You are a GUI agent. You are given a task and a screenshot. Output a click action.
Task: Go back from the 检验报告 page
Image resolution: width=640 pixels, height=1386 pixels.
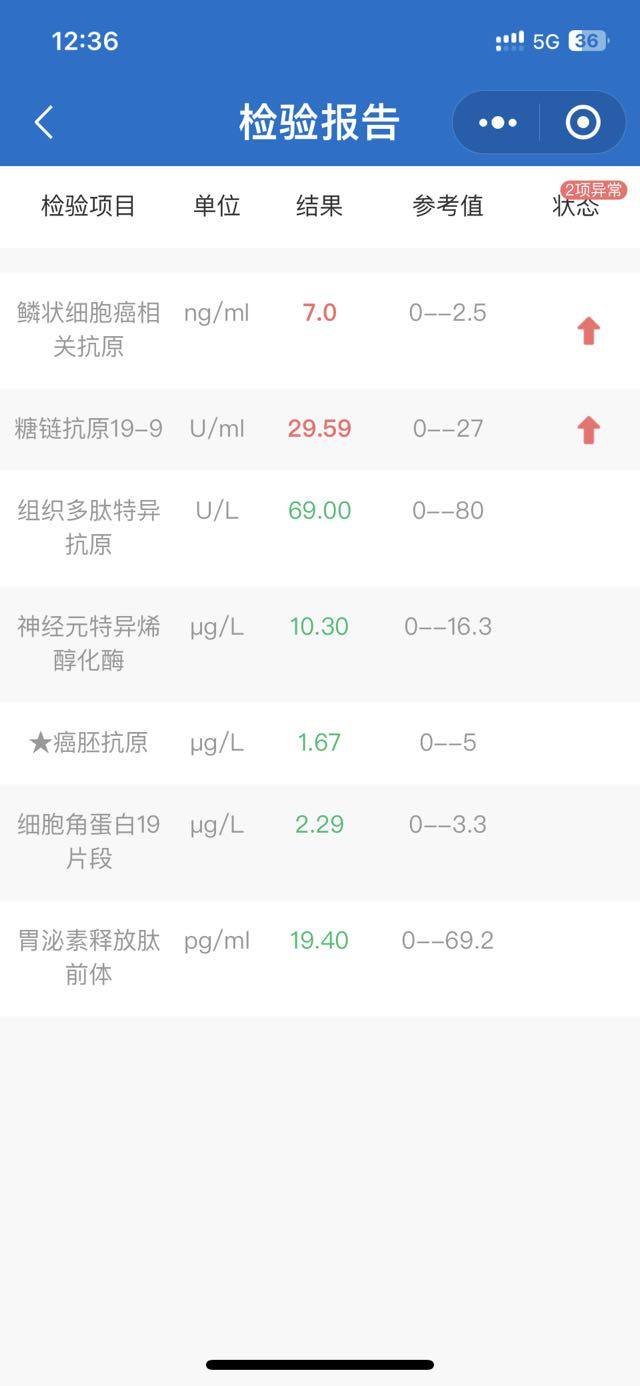(x=43, y=123)
